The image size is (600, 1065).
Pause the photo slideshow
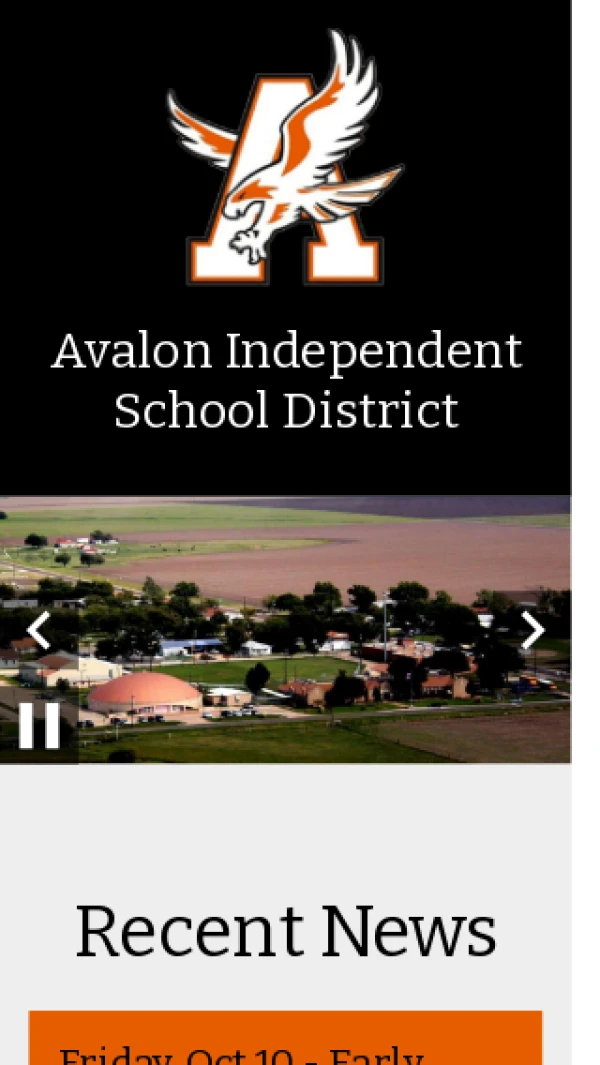tap(39, 725)
